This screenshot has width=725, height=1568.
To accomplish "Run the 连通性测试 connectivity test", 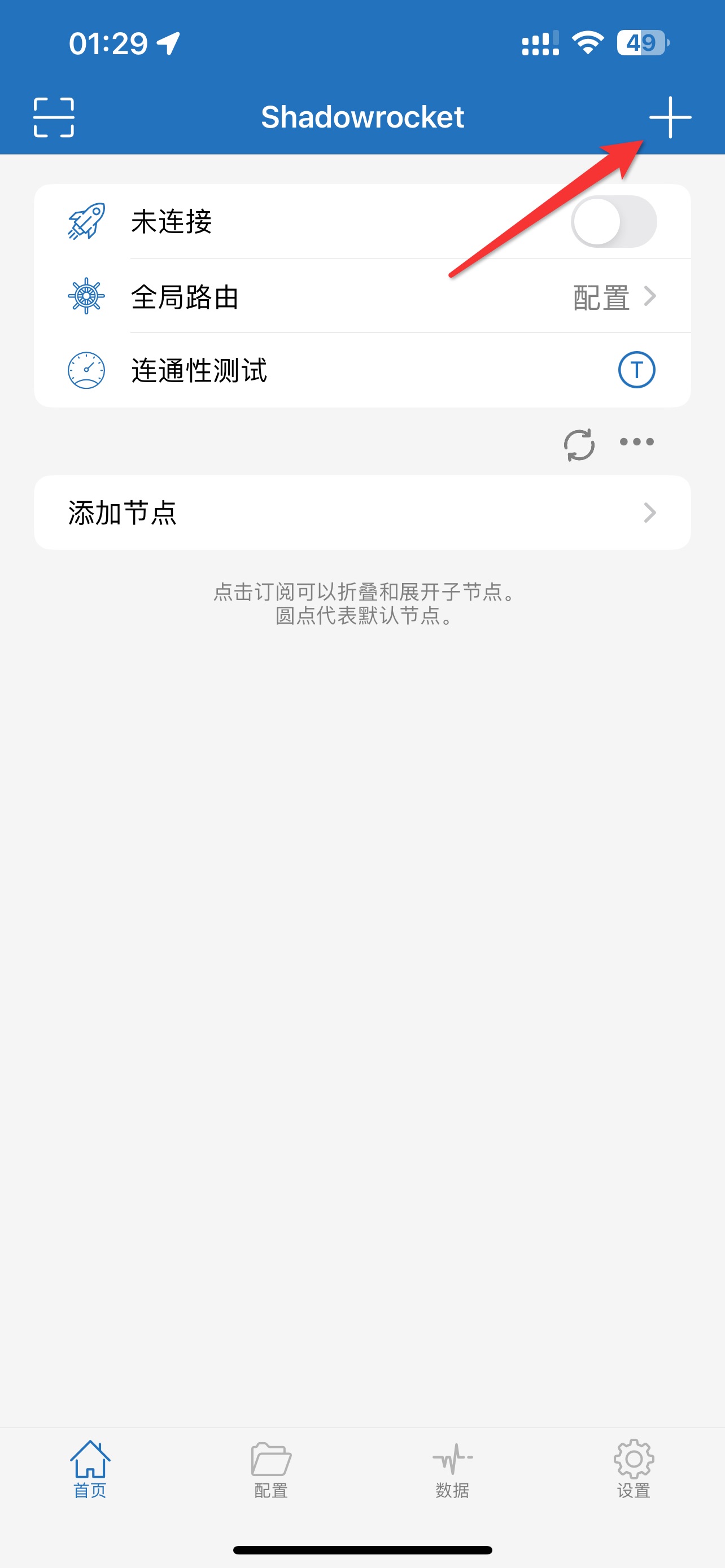I will [636, 370].
